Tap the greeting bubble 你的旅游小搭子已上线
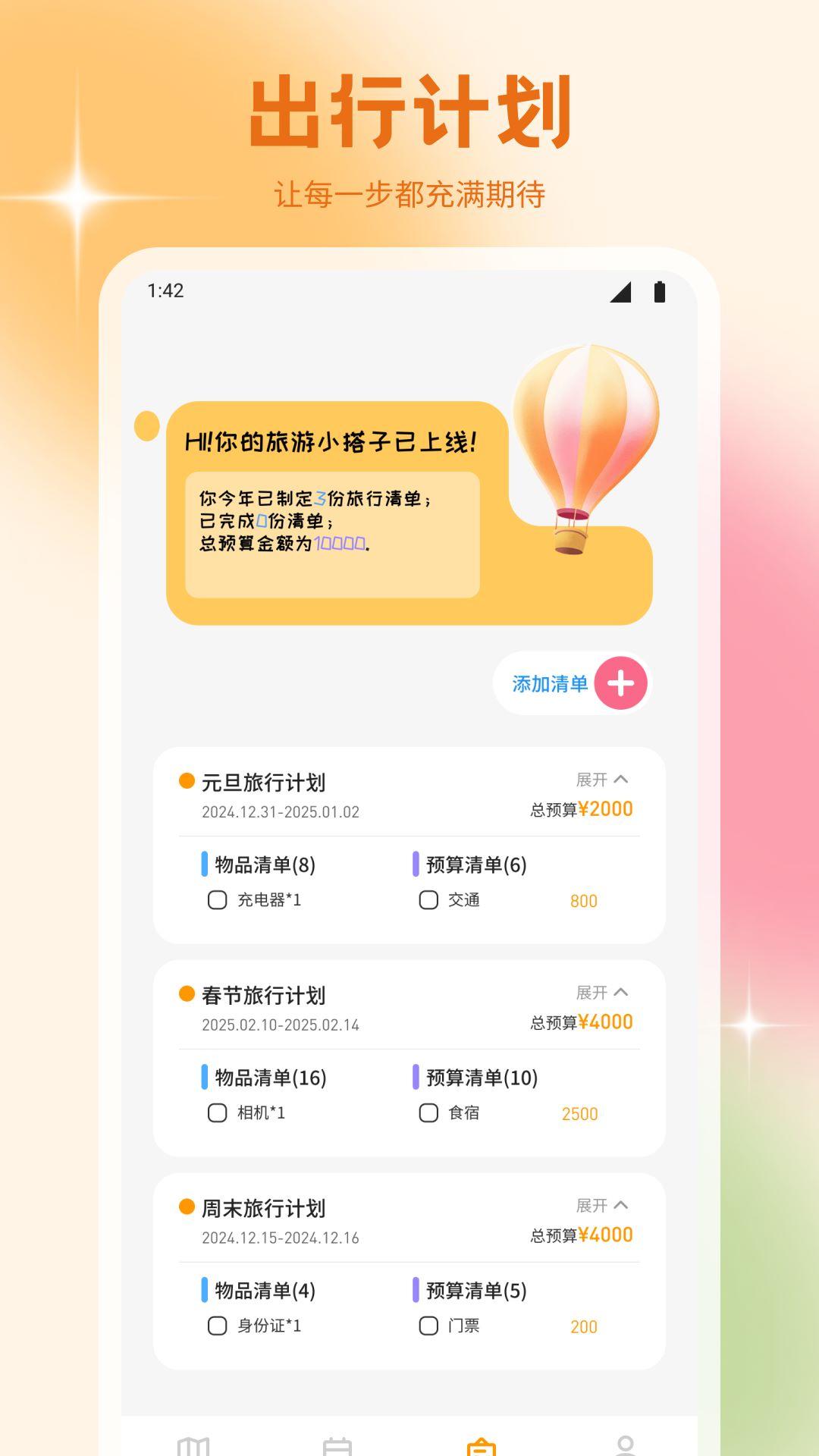 click(330, 440)
